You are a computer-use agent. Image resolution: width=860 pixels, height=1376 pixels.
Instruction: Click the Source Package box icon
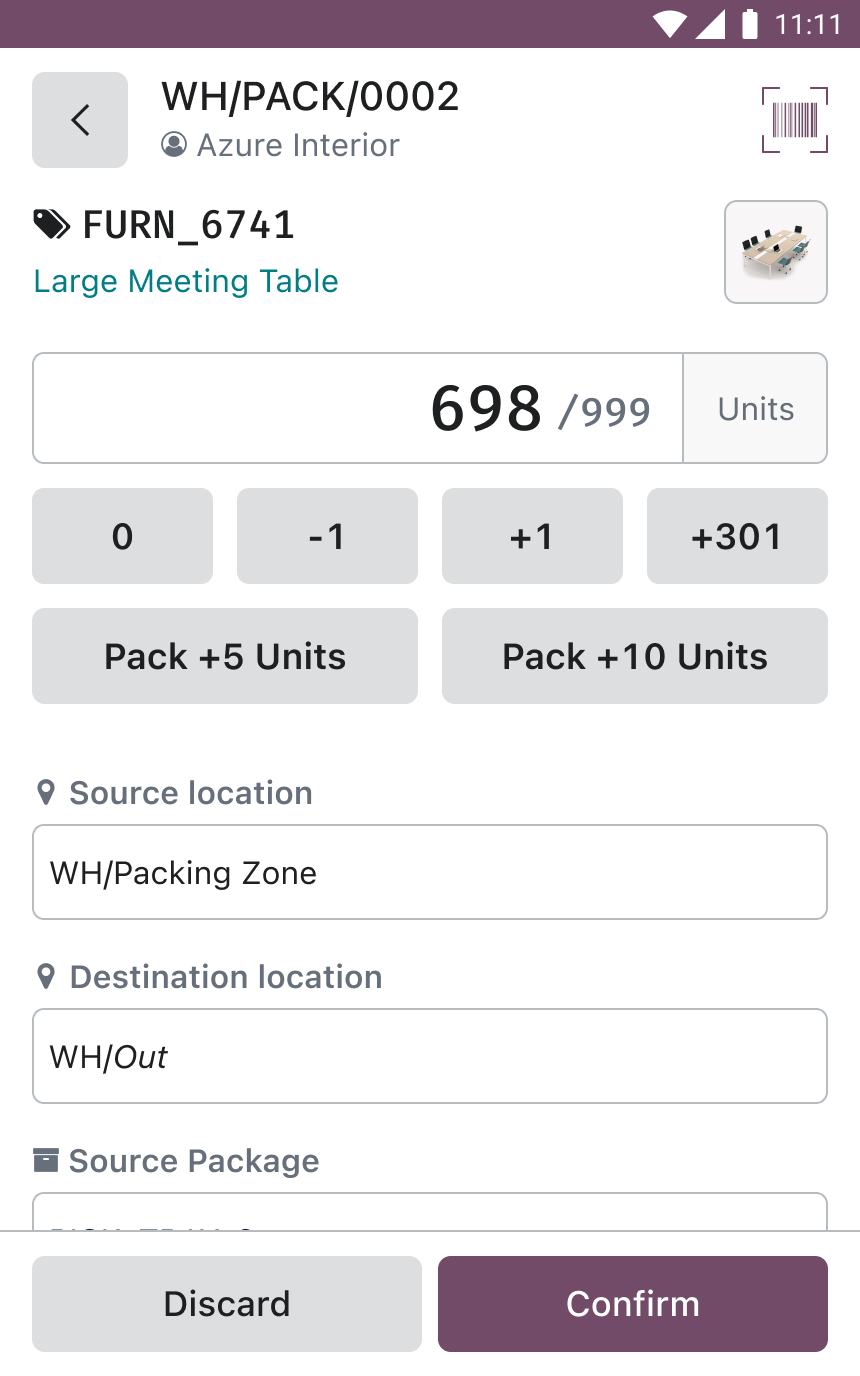tap(45, 1160)
